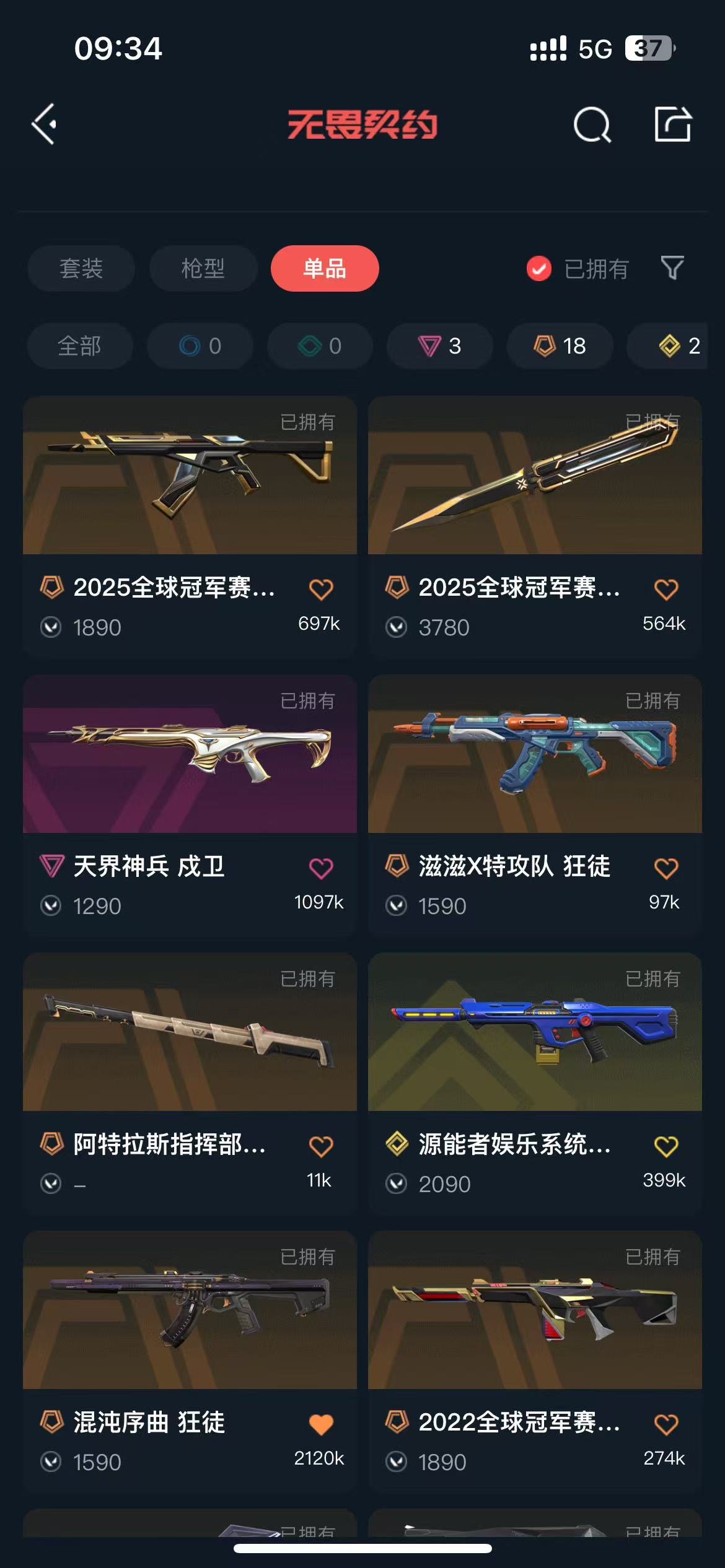The width and height of the screenshot is (725, 1568).
Task: Toggle the 已拥有 owned filter checkbox
Action: 539,269
